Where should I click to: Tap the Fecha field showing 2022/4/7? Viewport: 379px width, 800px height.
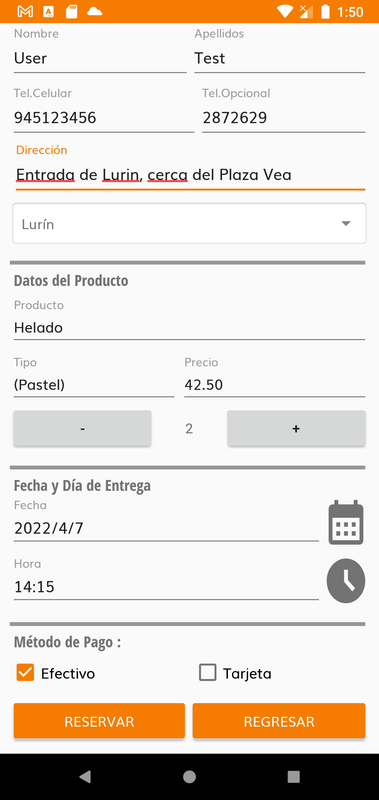[166, 528]
